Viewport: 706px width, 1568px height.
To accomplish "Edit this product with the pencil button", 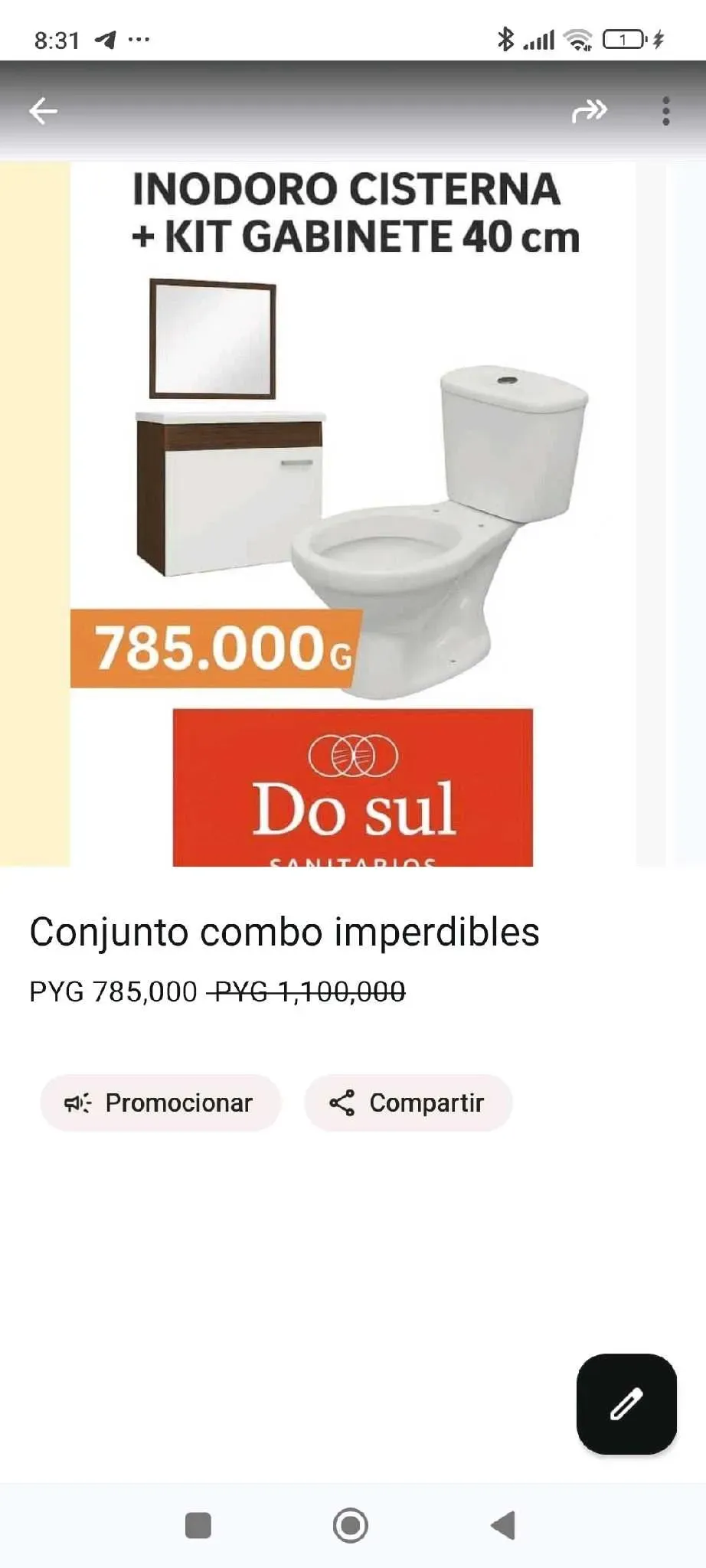I will click(626, 1403).
